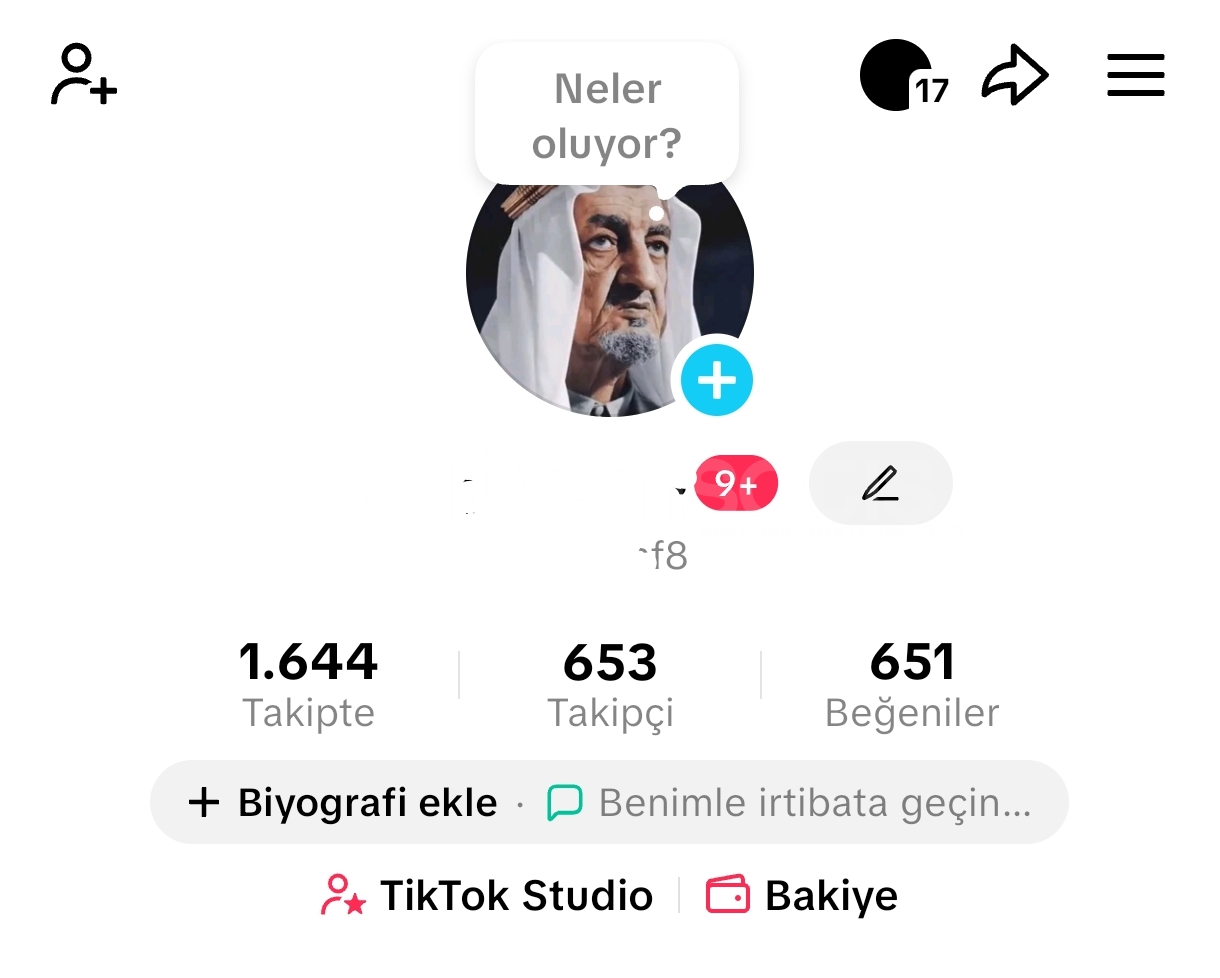Tap "Biyografi ekle" to add bio

click(343, 802)
